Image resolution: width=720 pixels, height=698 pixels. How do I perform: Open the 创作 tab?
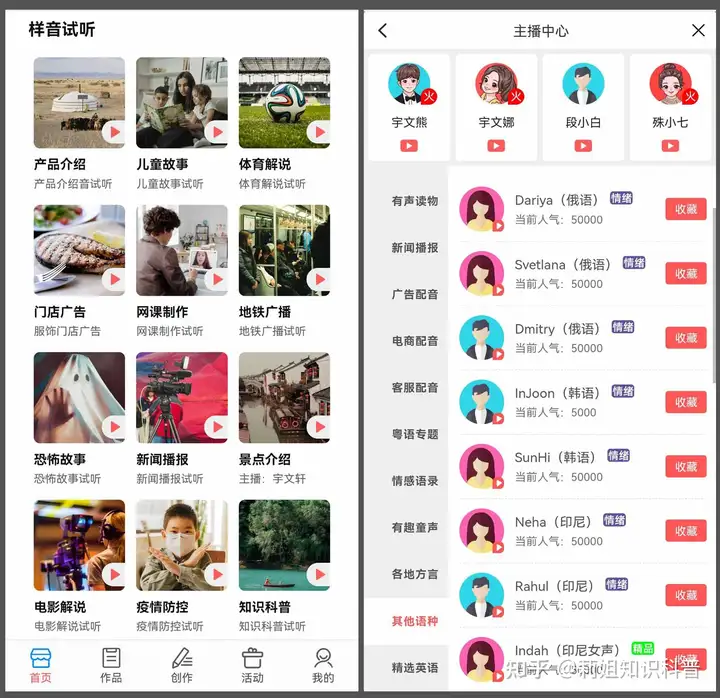(181, 665)
